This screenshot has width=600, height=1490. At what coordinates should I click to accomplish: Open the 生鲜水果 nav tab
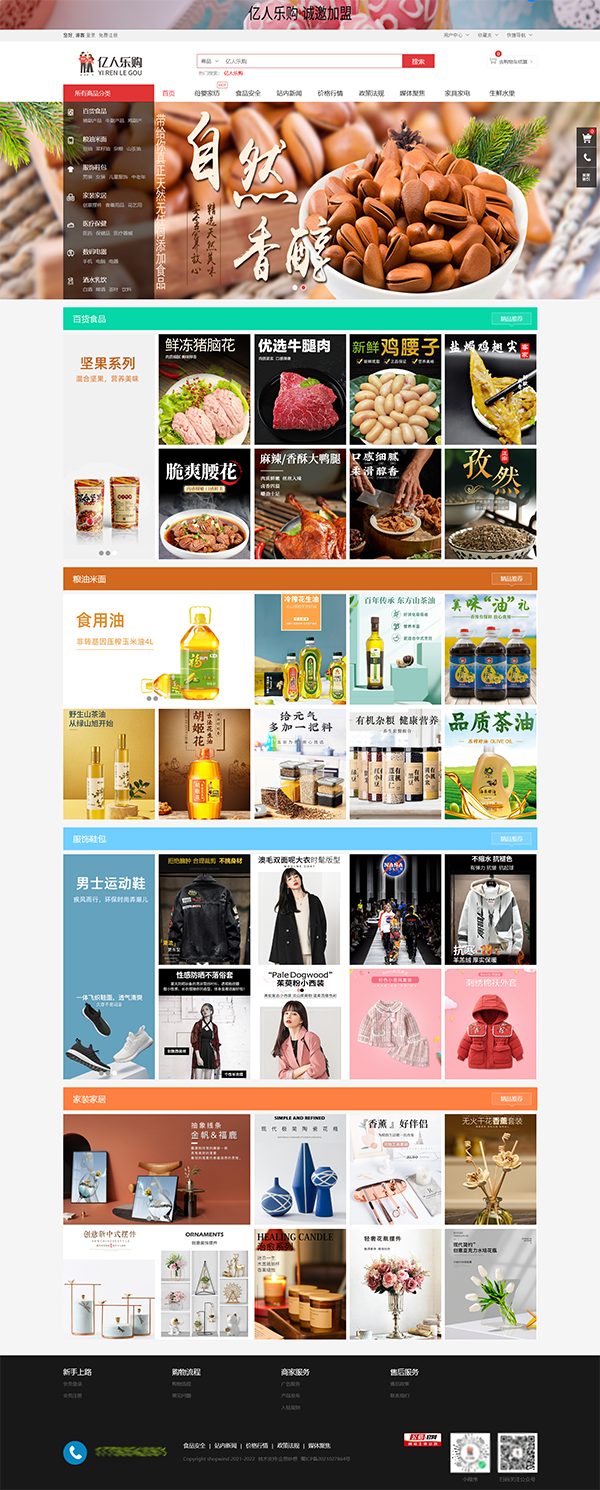click(502, 93)
